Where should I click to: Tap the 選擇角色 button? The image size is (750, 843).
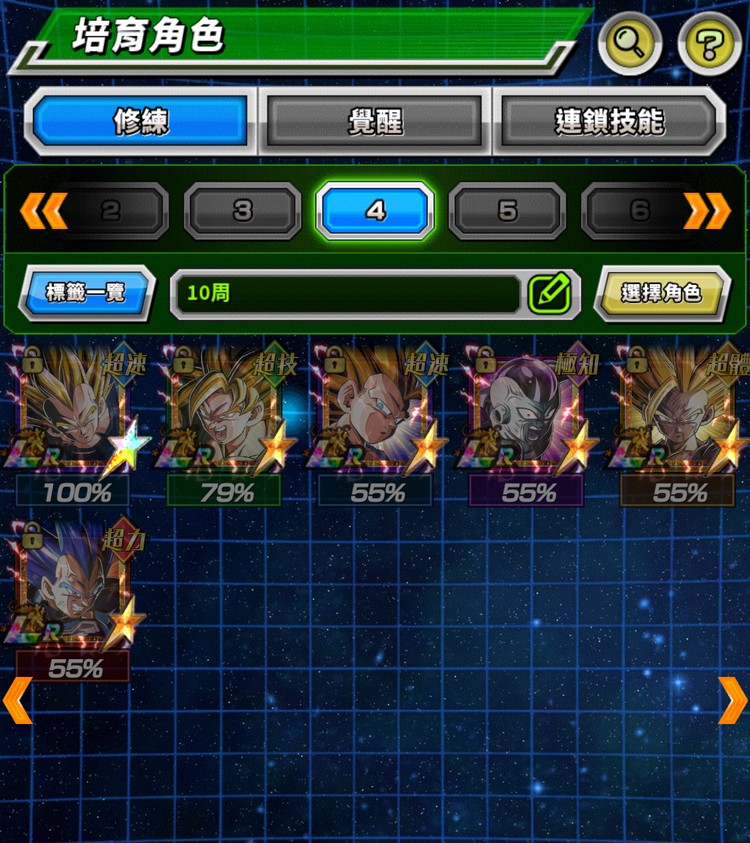coord(660,293)
